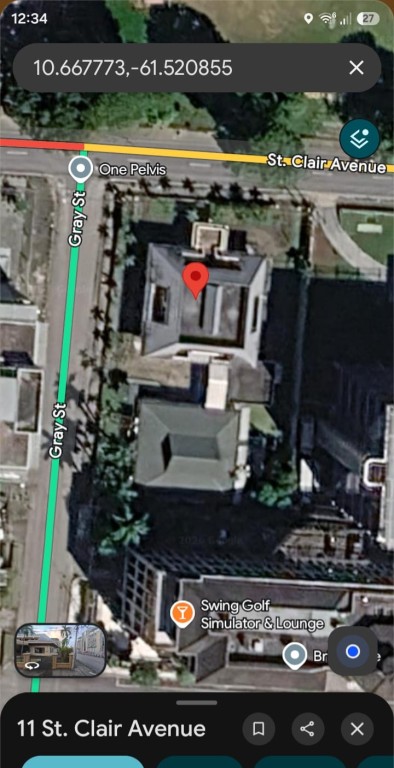Expand the place sheet using its handle
Screen dimensions: 394x768
[197, 702]
